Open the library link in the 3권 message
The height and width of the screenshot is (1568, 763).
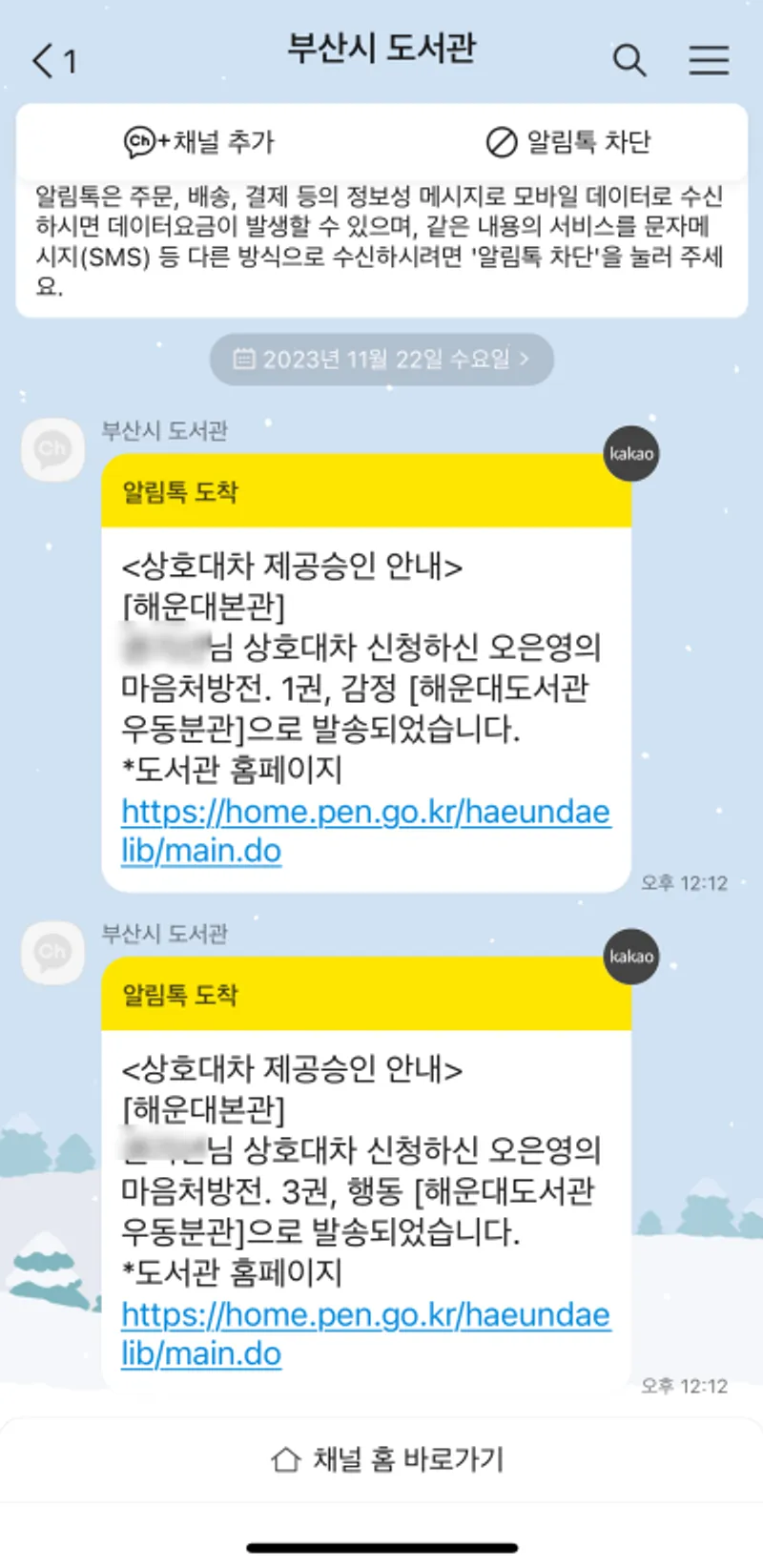(x=365, y=1316)
